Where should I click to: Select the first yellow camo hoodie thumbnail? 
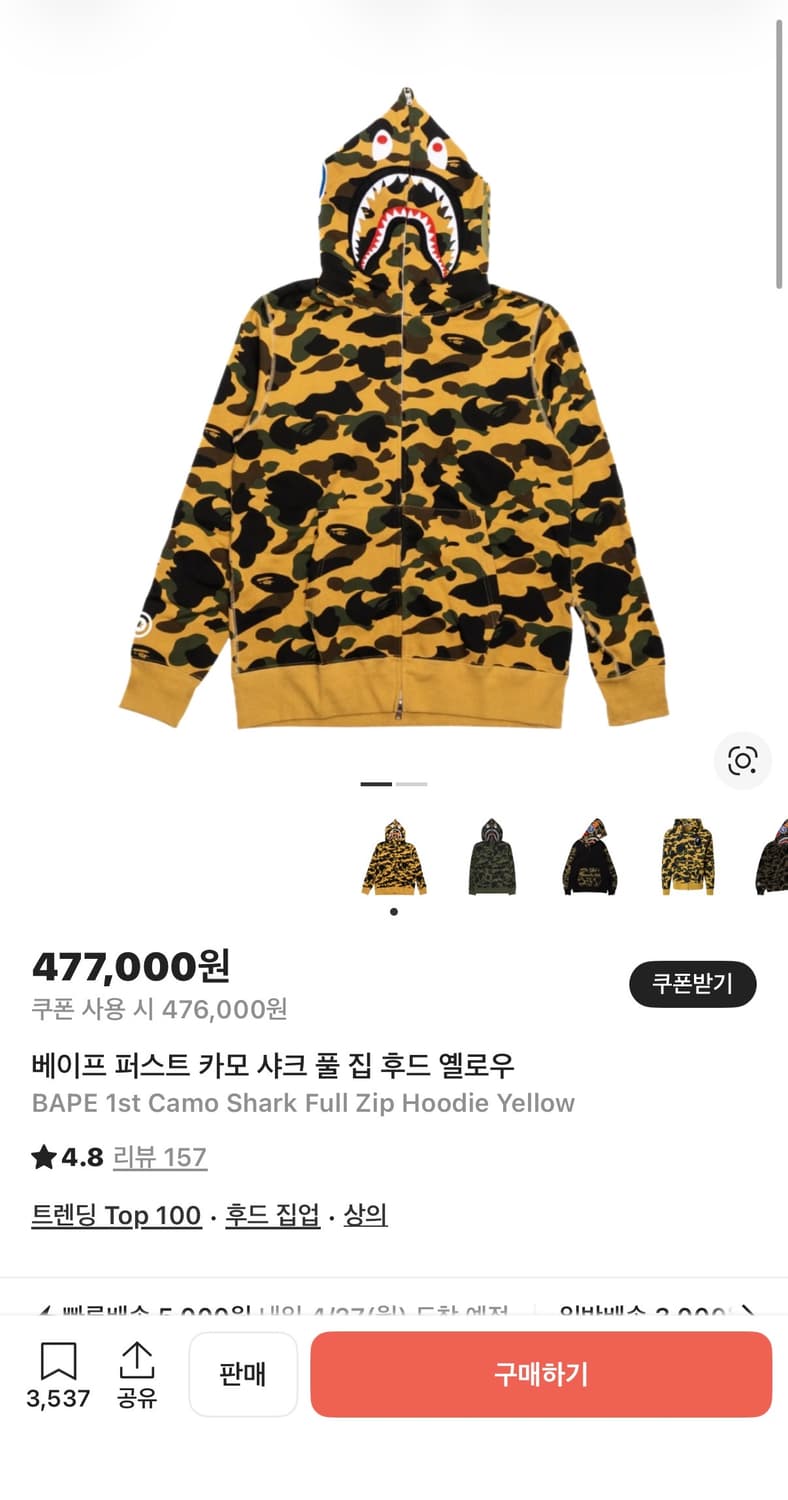point(393,857)
